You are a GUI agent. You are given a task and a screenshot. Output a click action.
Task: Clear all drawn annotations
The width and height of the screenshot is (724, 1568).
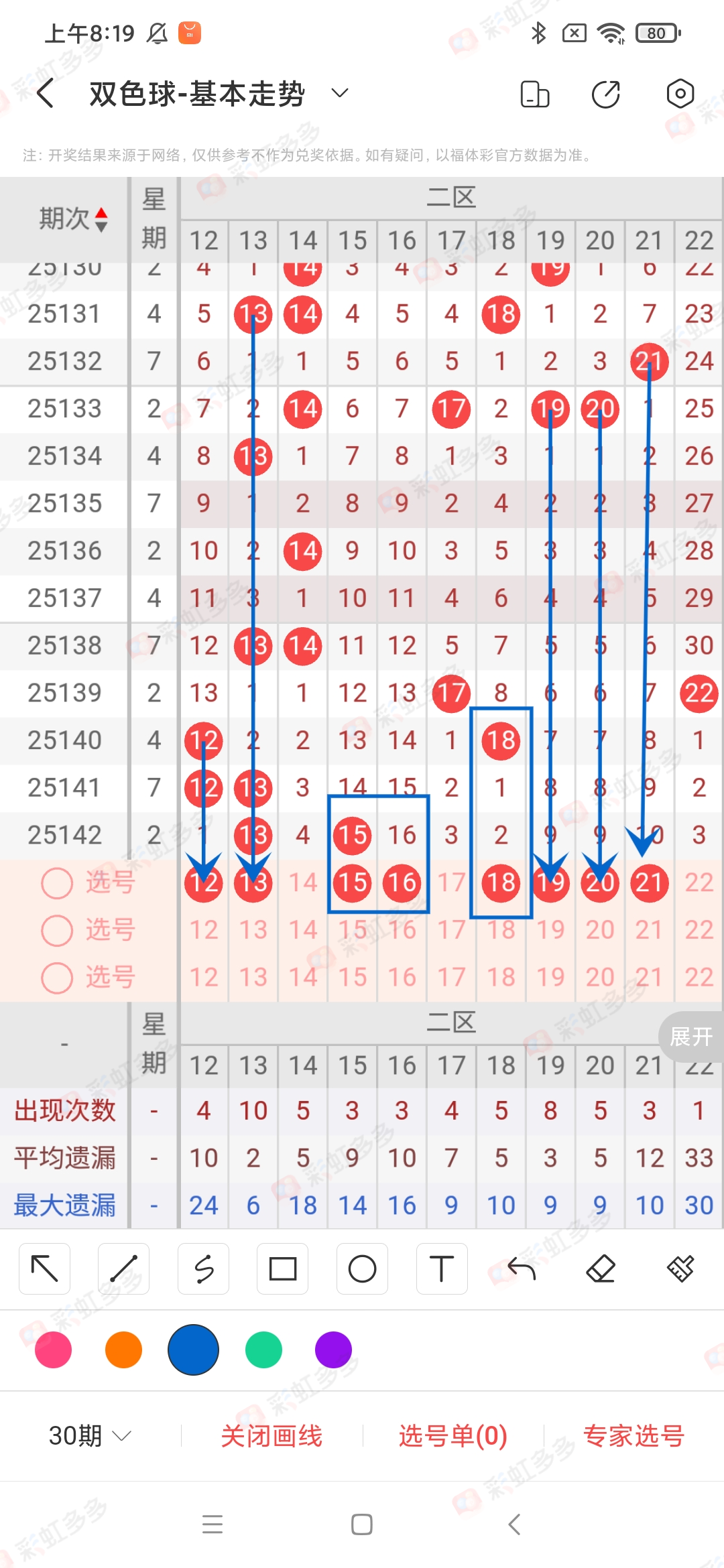[x=681, y=1268]
